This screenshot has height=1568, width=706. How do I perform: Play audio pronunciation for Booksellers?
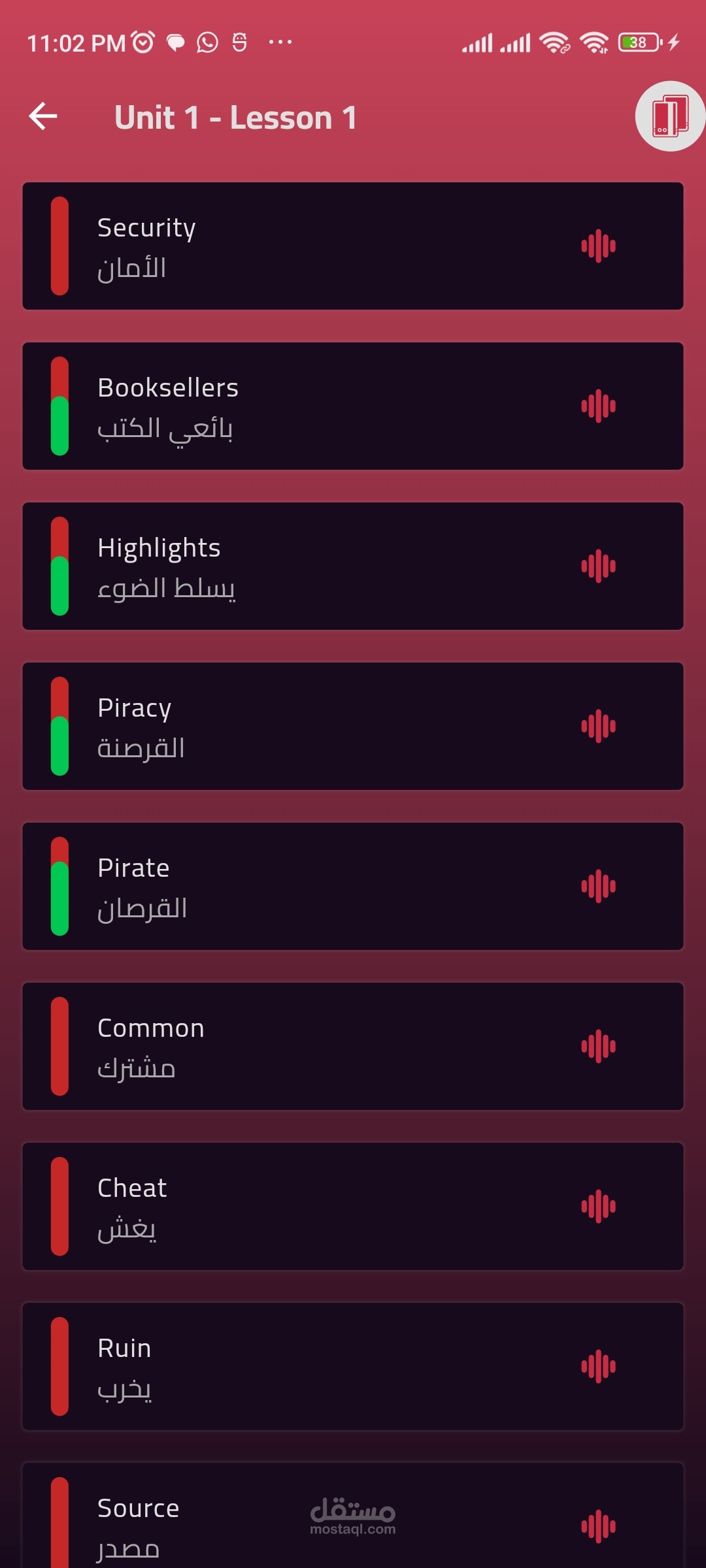pos(598,406)
